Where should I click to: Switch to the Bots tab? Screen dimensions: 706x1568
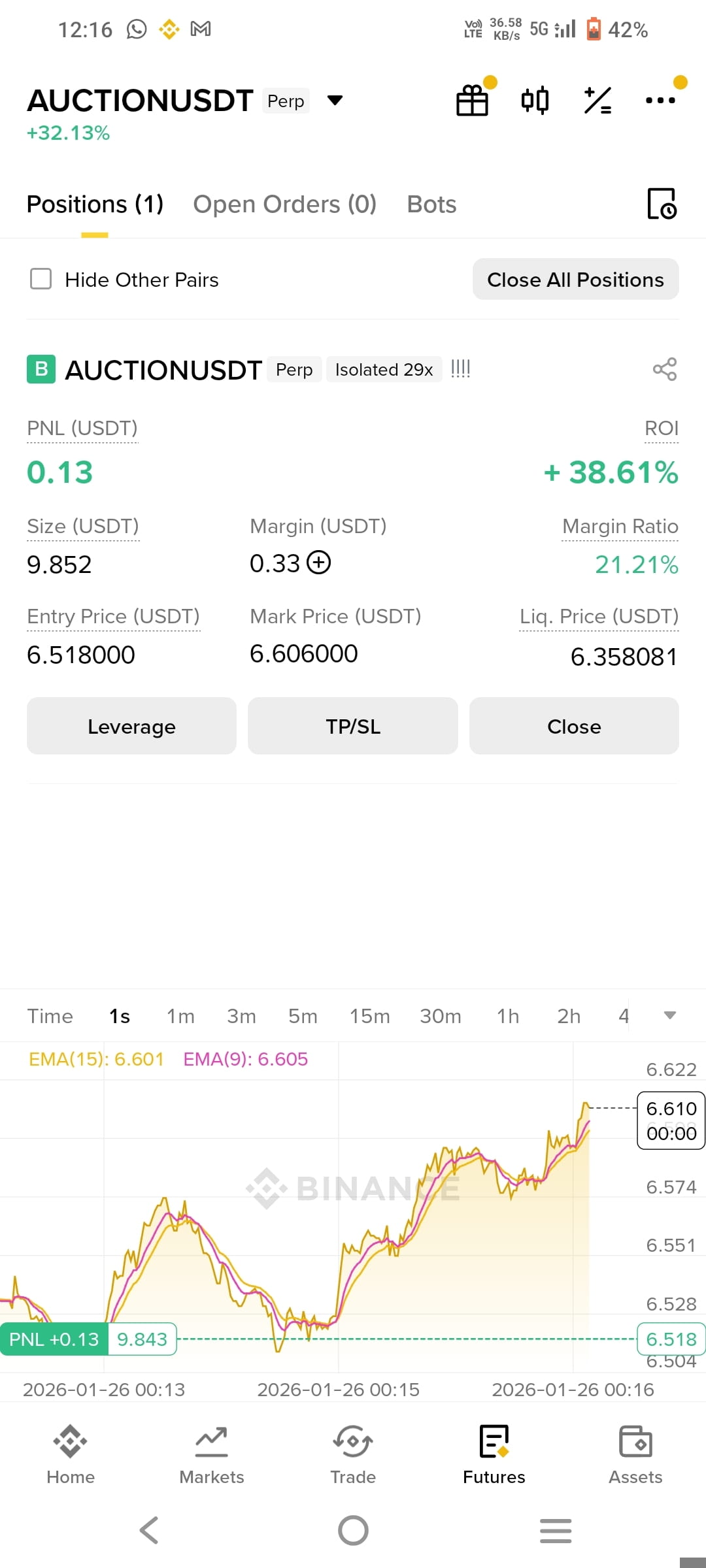tap(431, 204)
